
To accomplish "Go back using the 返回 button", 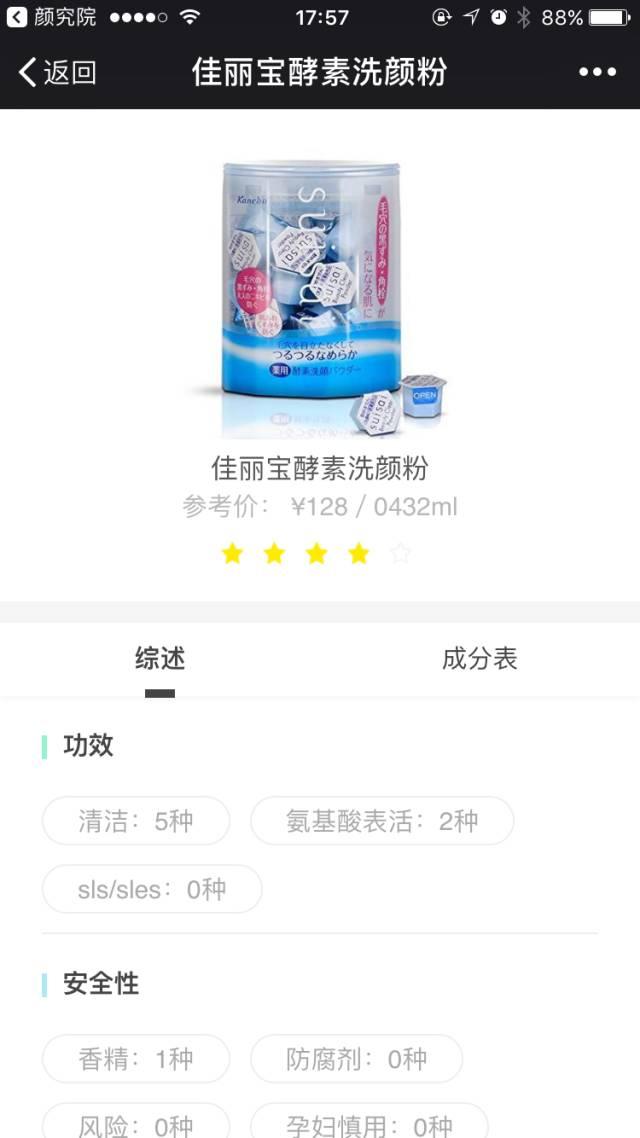I will pyautogui.click(x=57, y=73).
